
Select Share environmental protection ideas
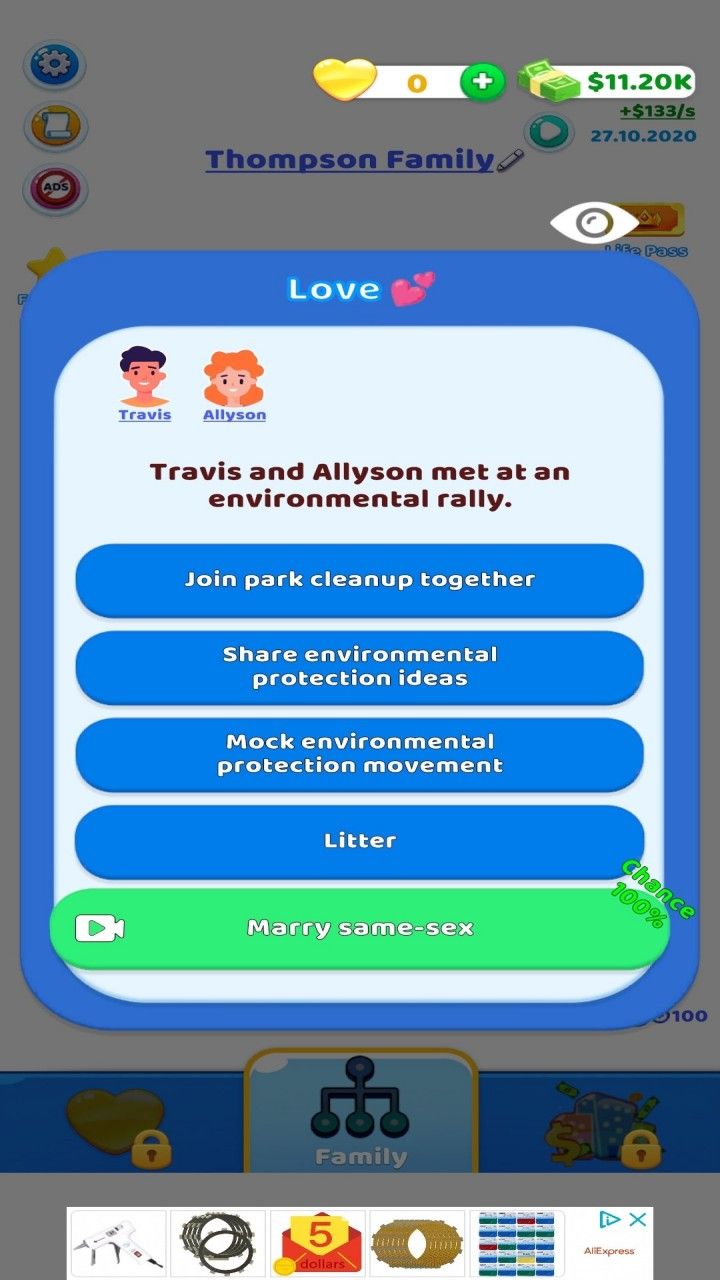pos(360,667)
